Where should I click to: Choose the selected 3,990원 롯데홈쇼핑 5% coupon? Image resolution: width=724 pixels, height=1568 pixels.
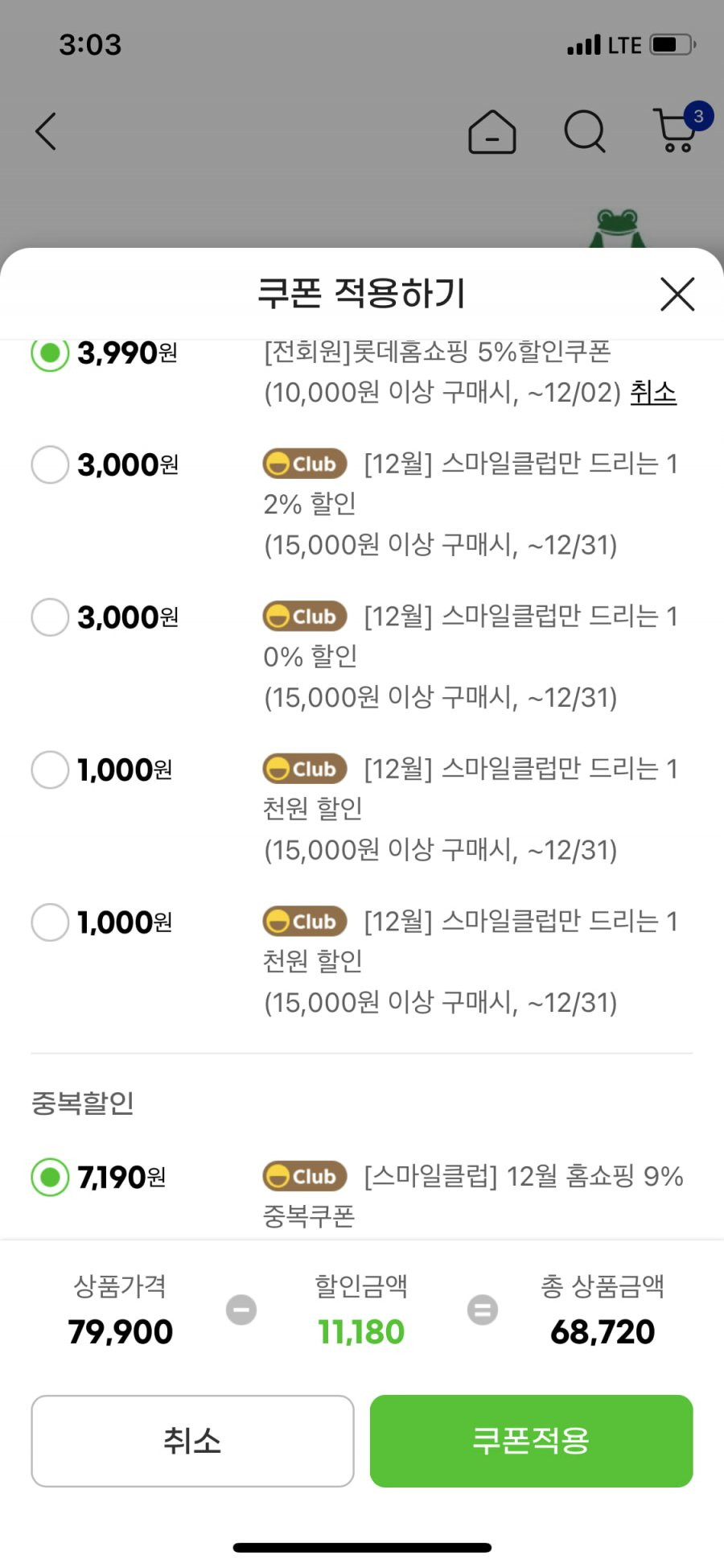tap(50, 354)
